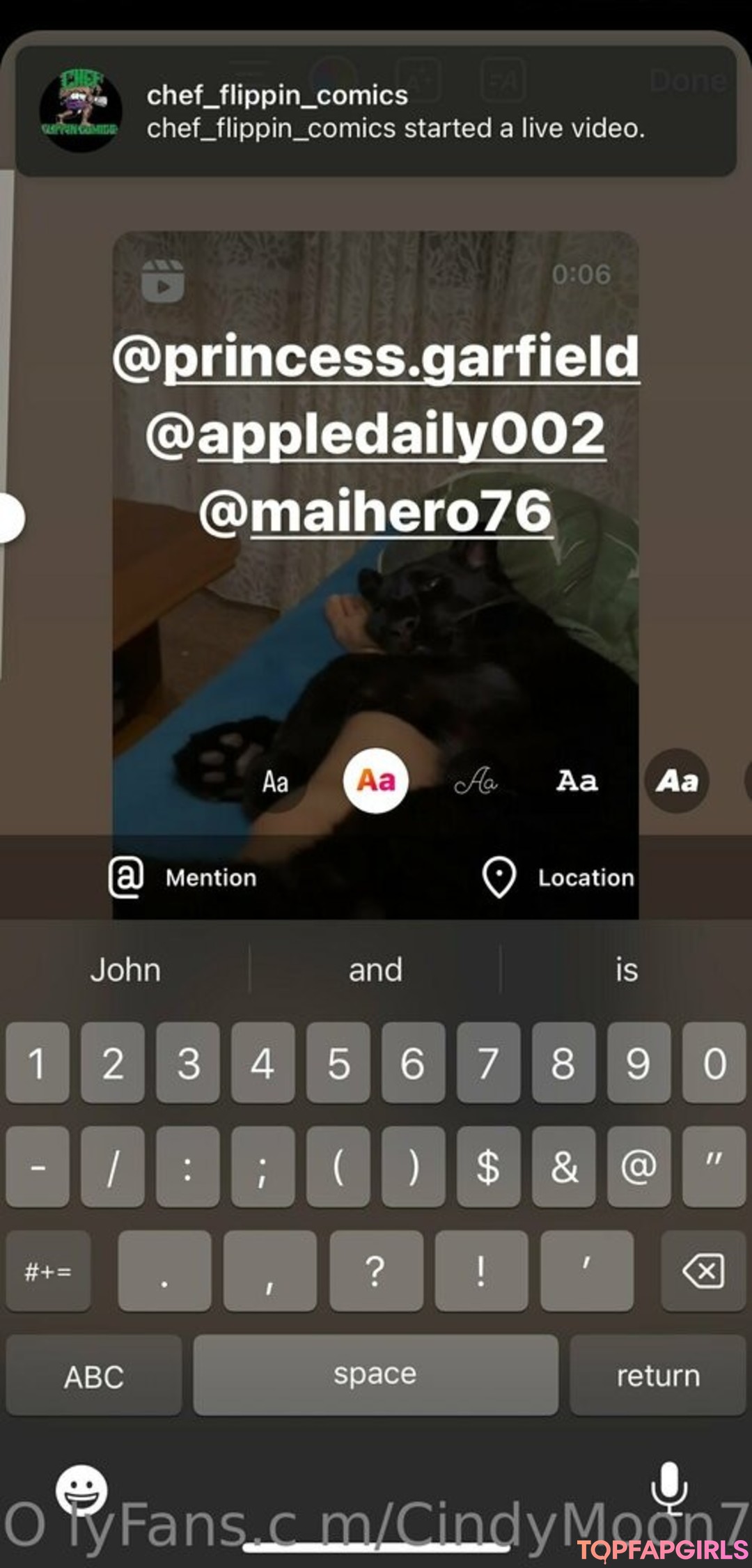The width and height of the screenshot is (752, 1568).
Task: Choose the serif typewriter font style
Action: (577, 782)
